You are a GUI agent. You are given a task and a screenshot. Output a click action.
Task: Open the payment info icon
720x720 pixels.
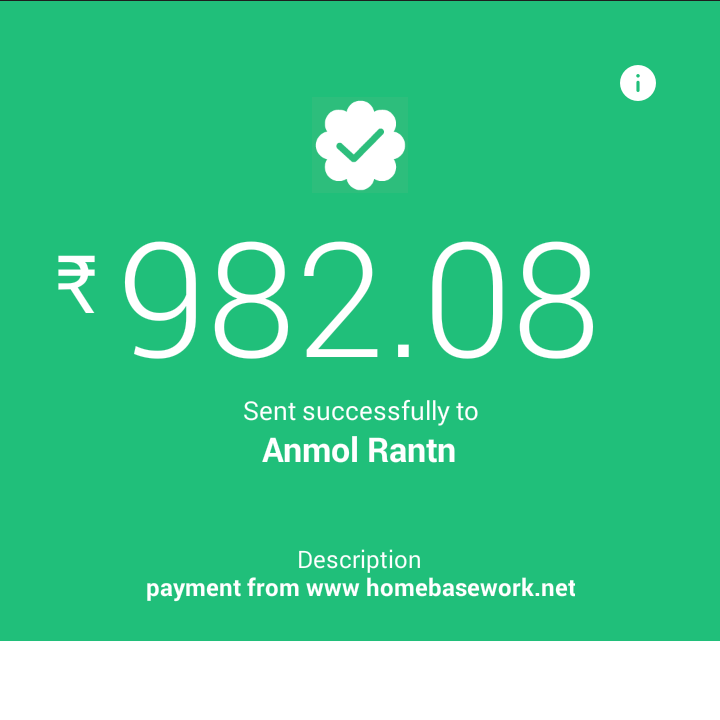637,83
